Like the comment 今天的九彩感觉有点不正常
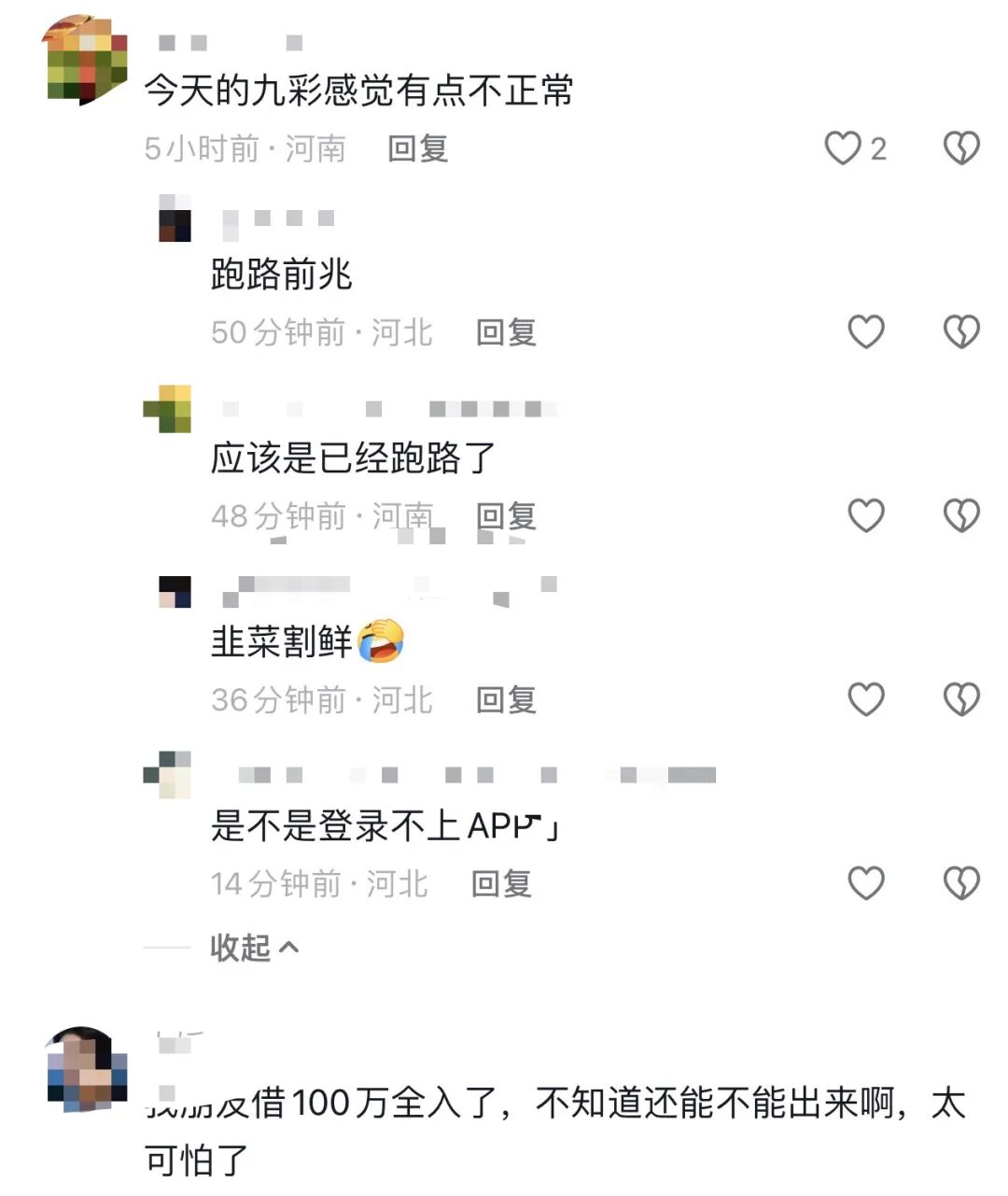The height and width of the screenshot is (1196, 1008). [843, 148]
